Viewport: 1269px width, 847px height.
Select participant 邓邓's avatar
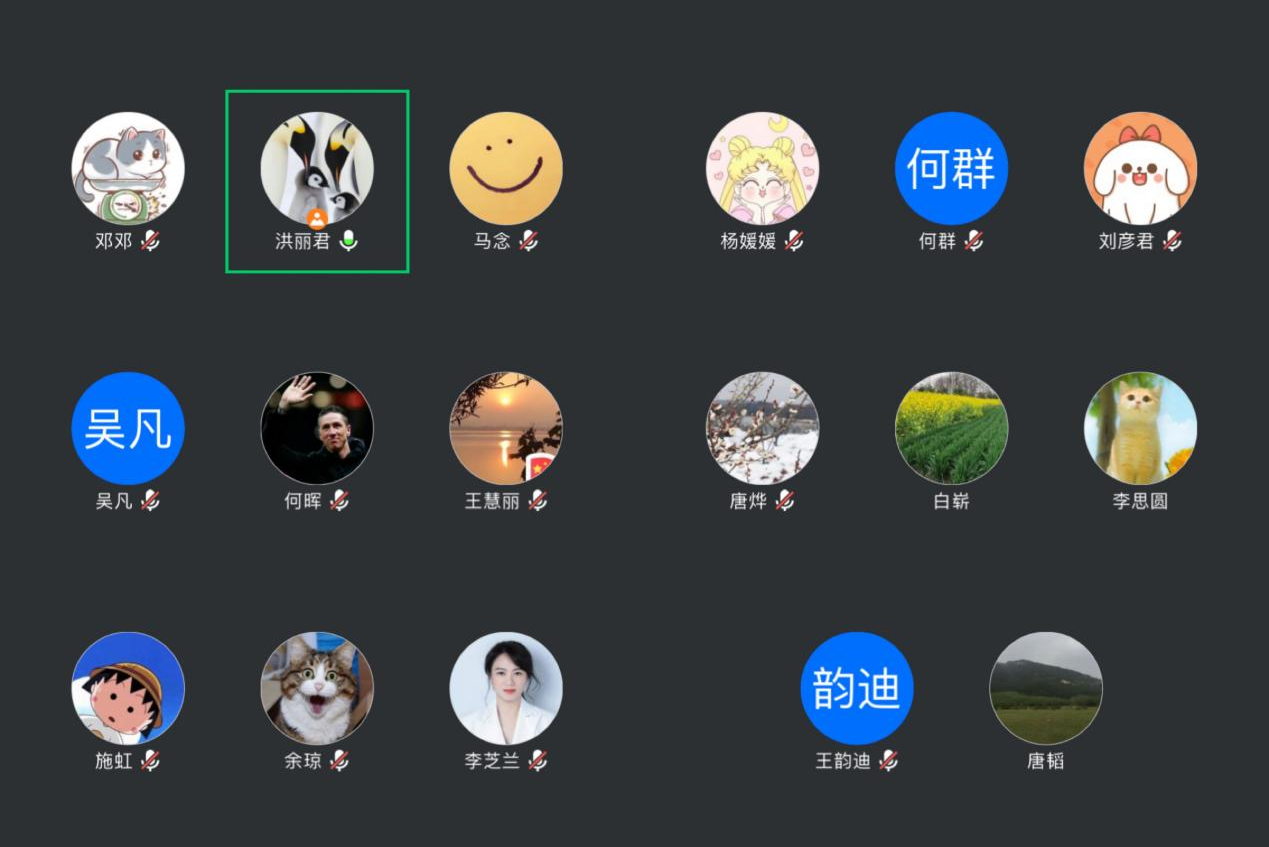pyautogui.click(x=128, y=168)
